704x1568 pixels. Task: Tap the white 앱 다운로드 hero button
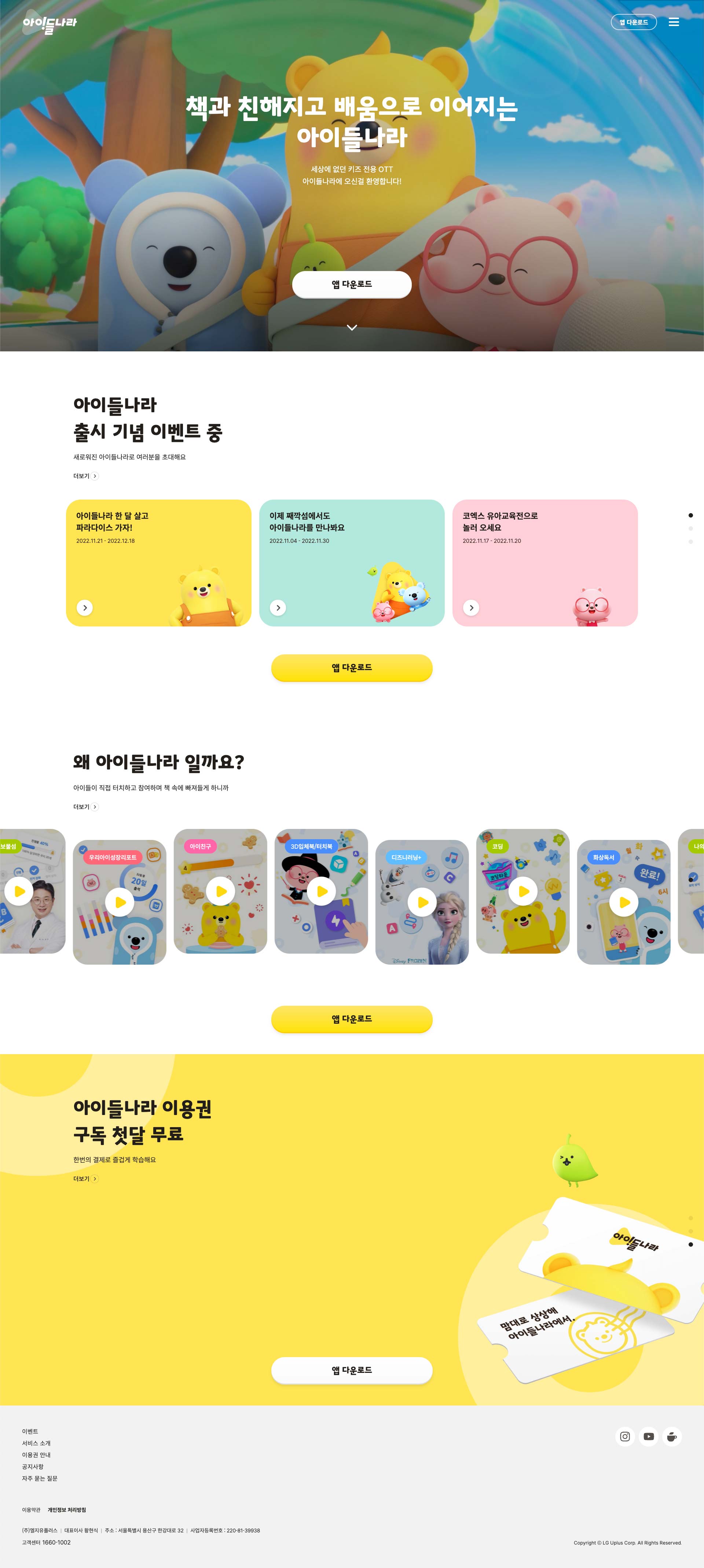click(x=352, y=284)
